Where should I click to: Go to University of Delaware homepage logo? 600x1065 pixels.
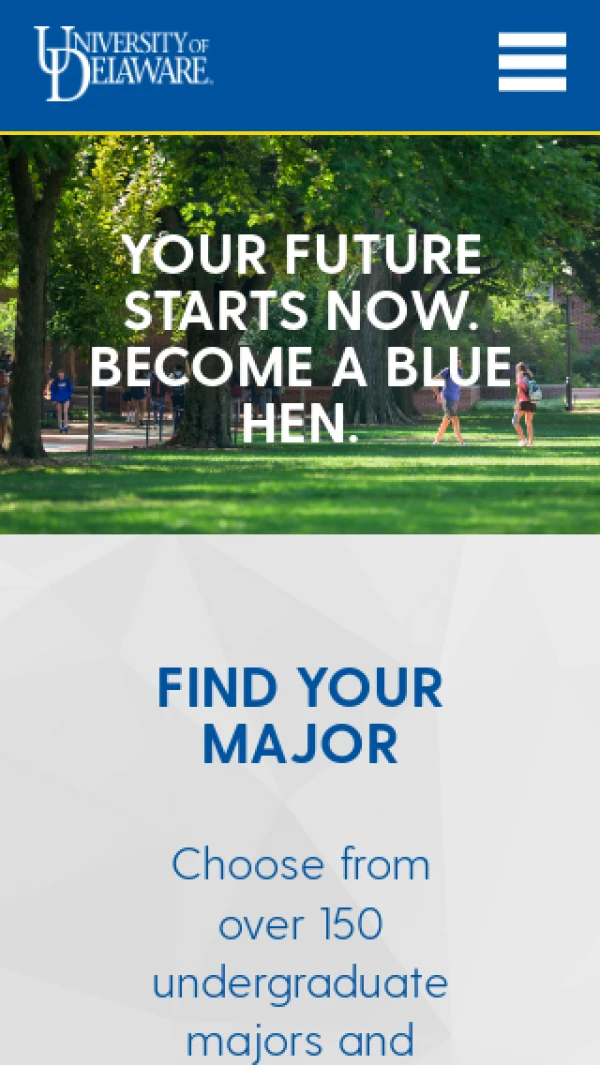[x=122, y=63]
